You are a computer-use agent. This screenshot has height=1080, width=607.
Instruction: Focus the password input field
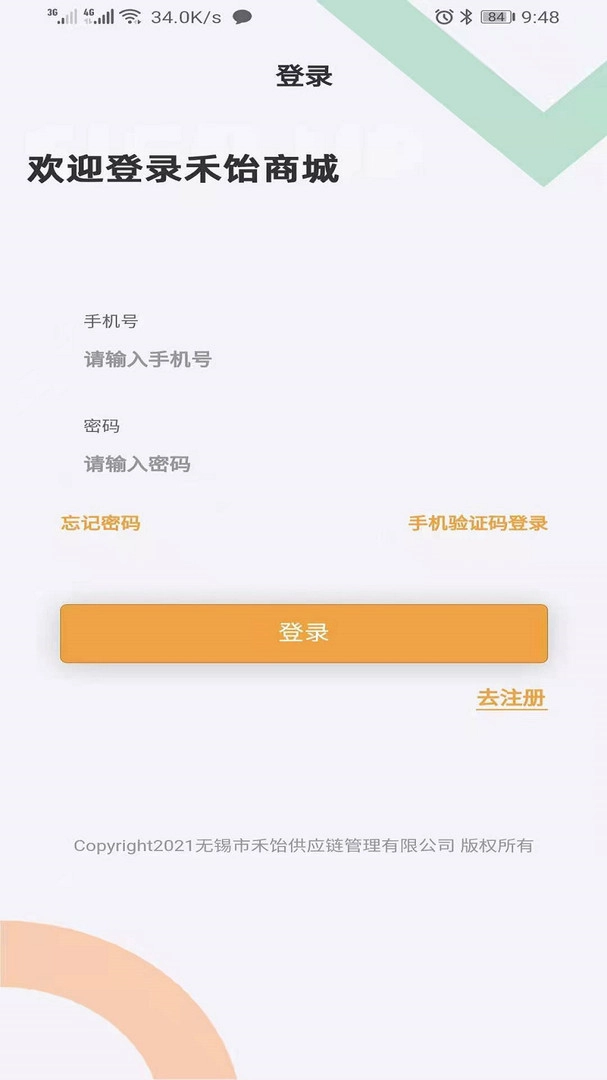click(x=300, y=464)
